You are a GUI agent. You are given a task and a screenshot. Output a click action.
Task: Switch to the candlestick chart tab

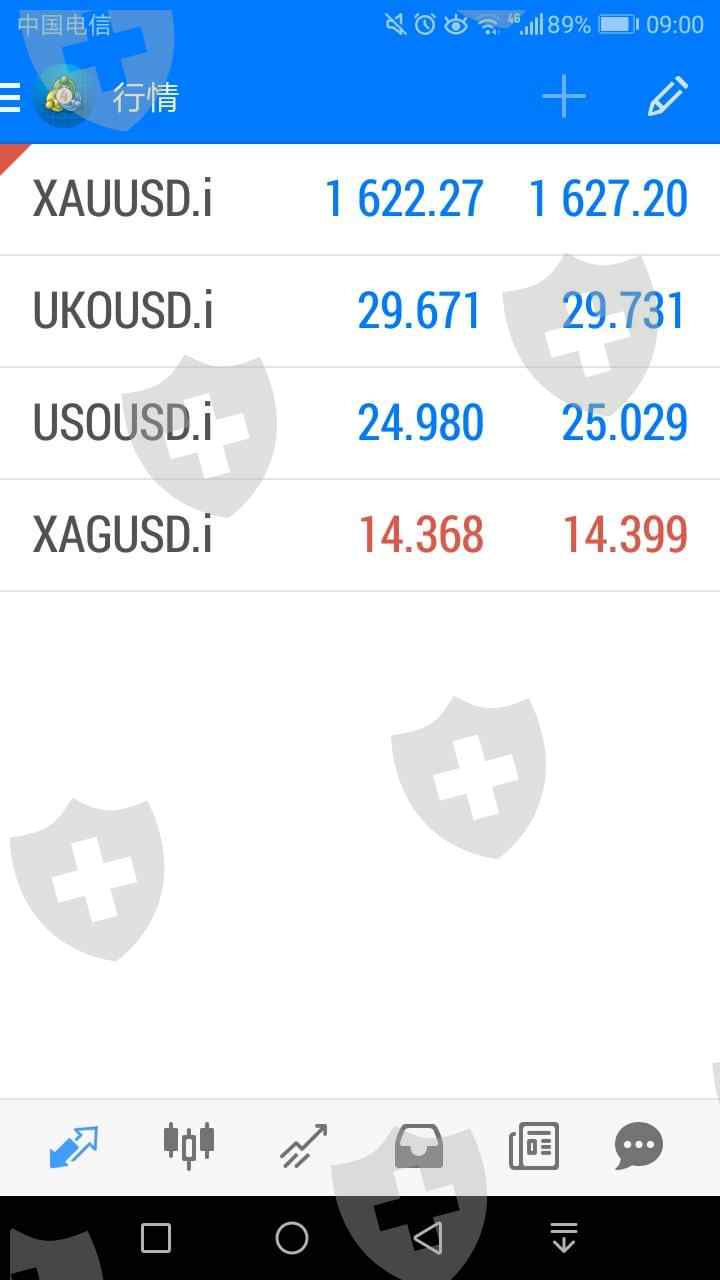tap(189, 1145)
